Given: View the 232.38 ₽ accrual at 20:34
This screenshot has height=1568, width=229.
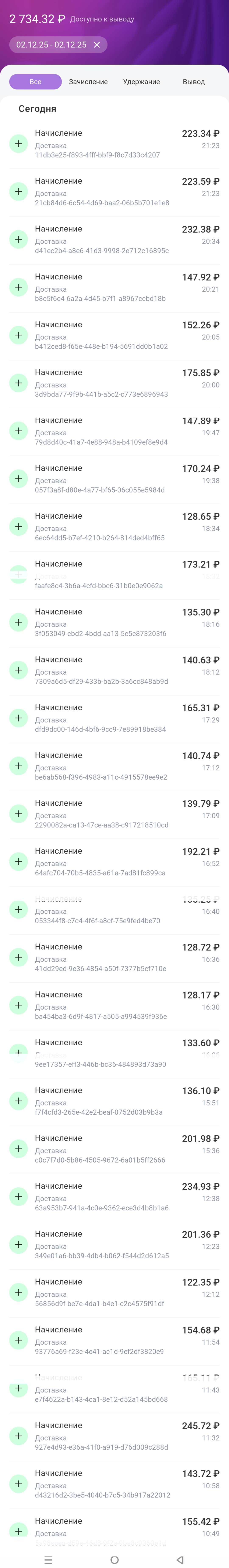Looking at the screenshot, I should [x=114, y=239].
